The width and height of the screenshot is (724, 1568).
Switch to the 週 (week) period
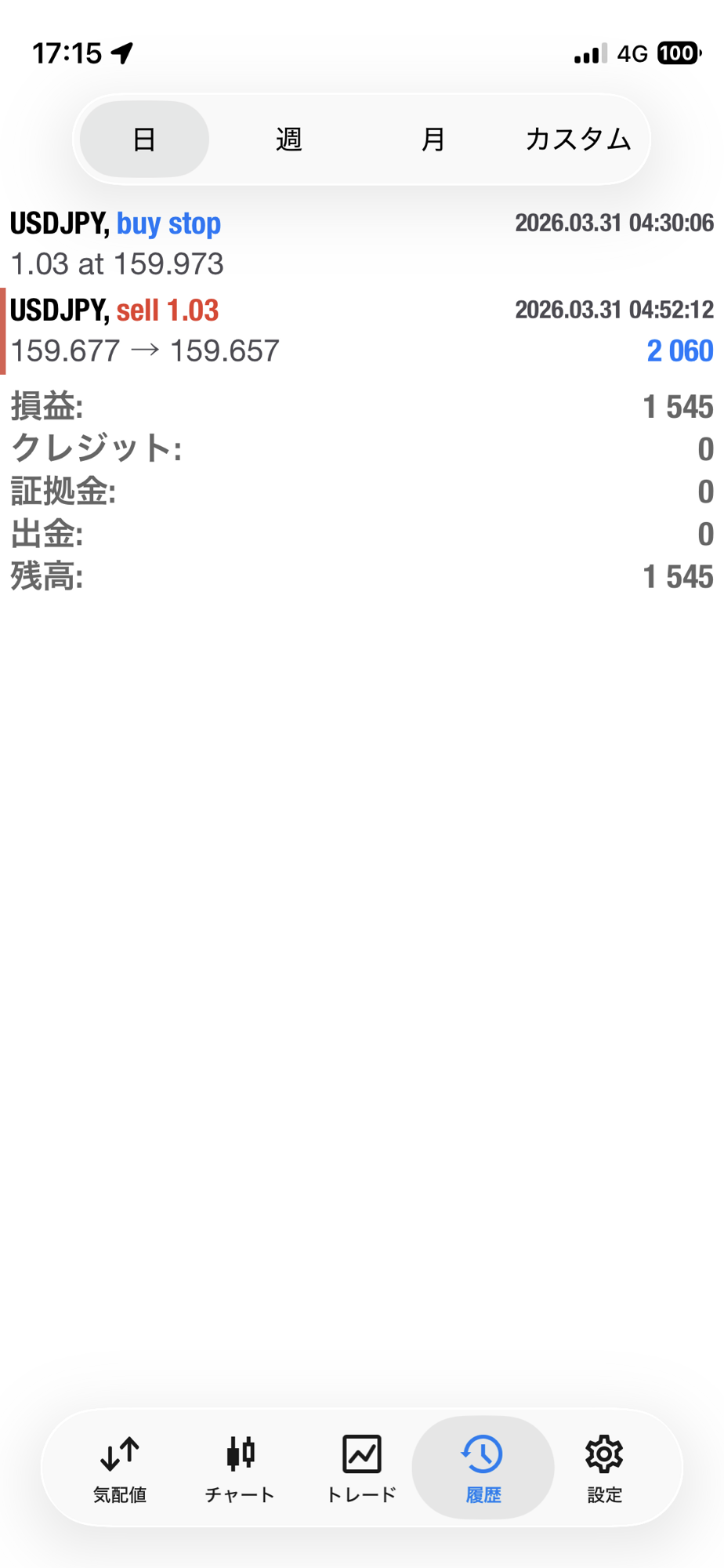coord(289,140)
